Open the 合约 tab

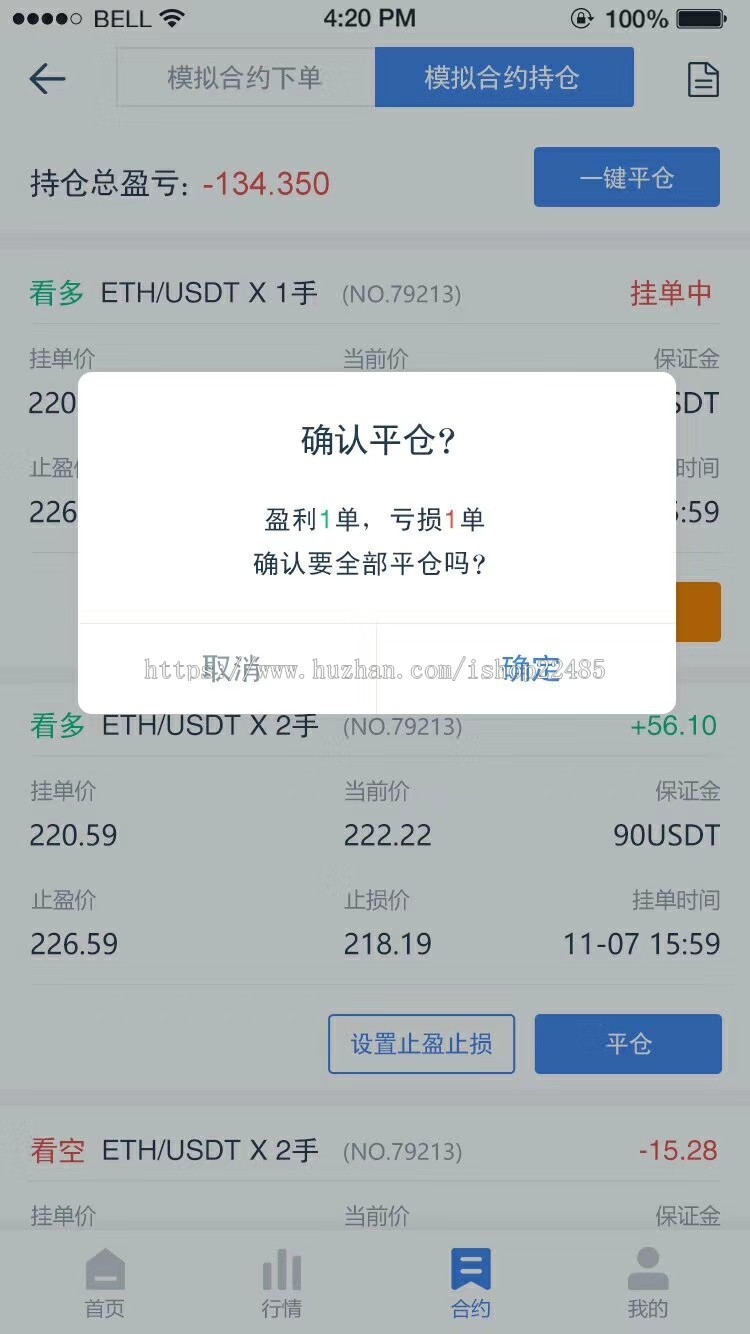point(470,1283)
